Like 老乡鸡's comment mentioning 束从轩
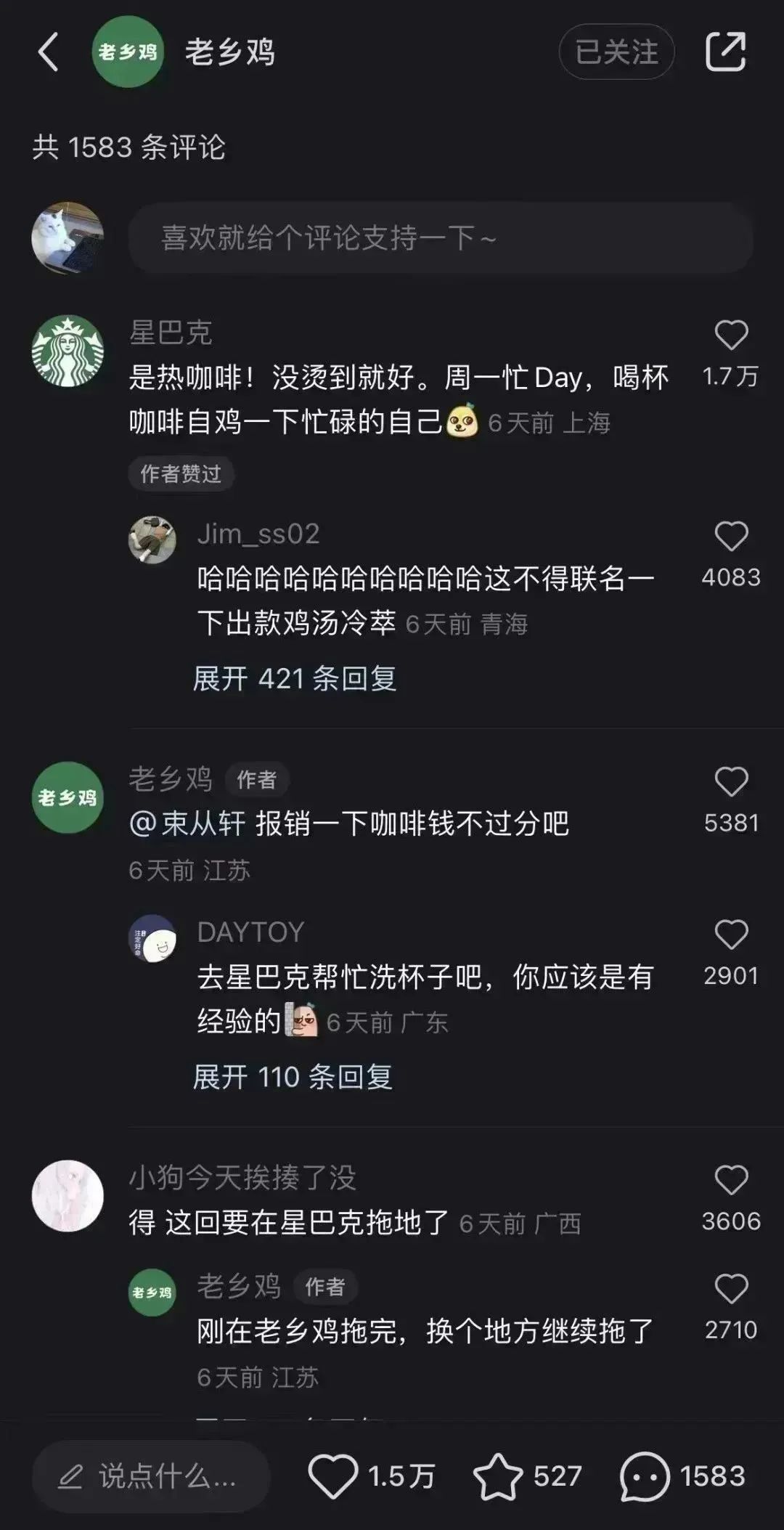 (731, 783)
